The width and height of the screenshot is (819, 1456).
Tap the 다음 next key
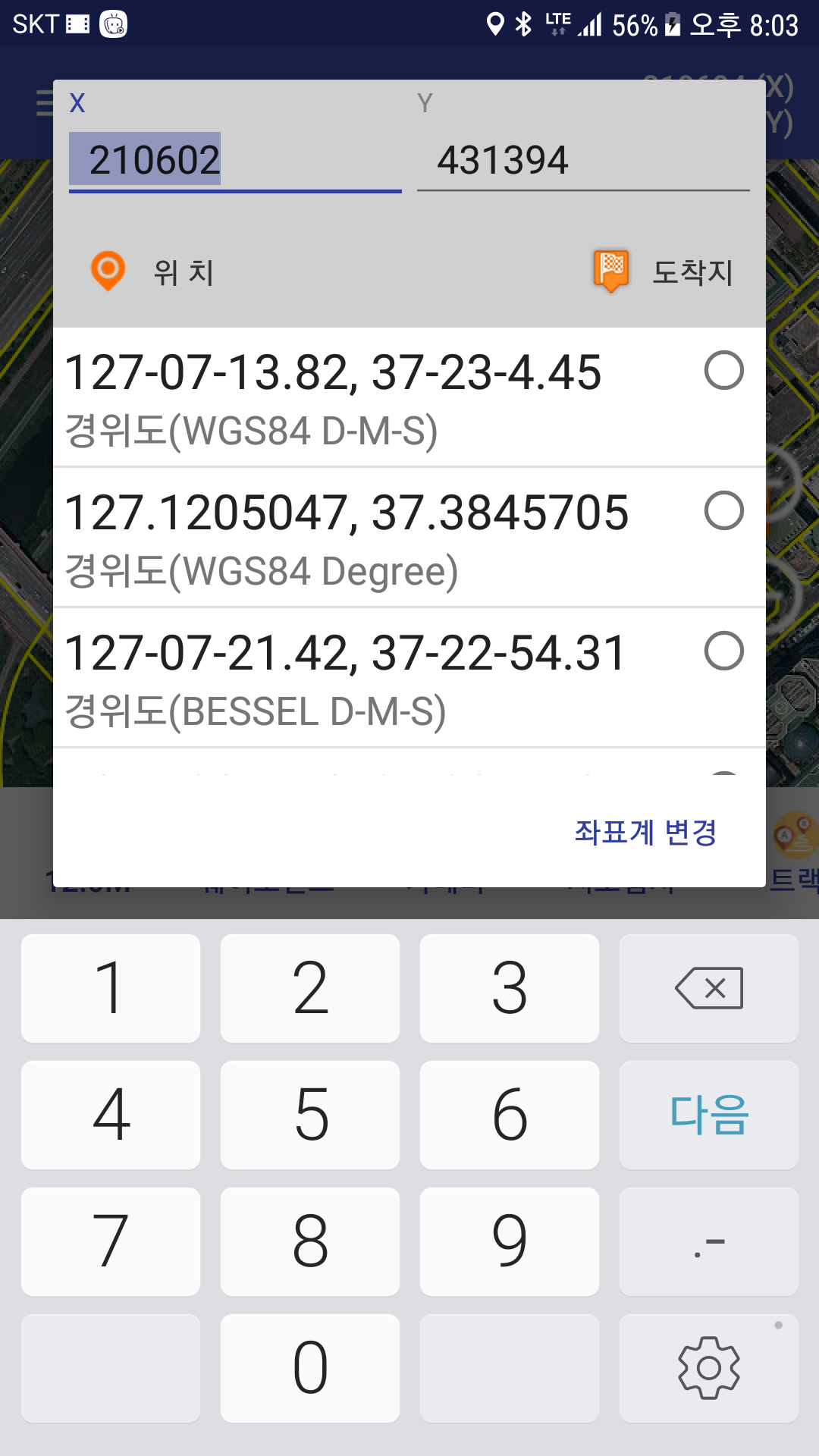709,1115
